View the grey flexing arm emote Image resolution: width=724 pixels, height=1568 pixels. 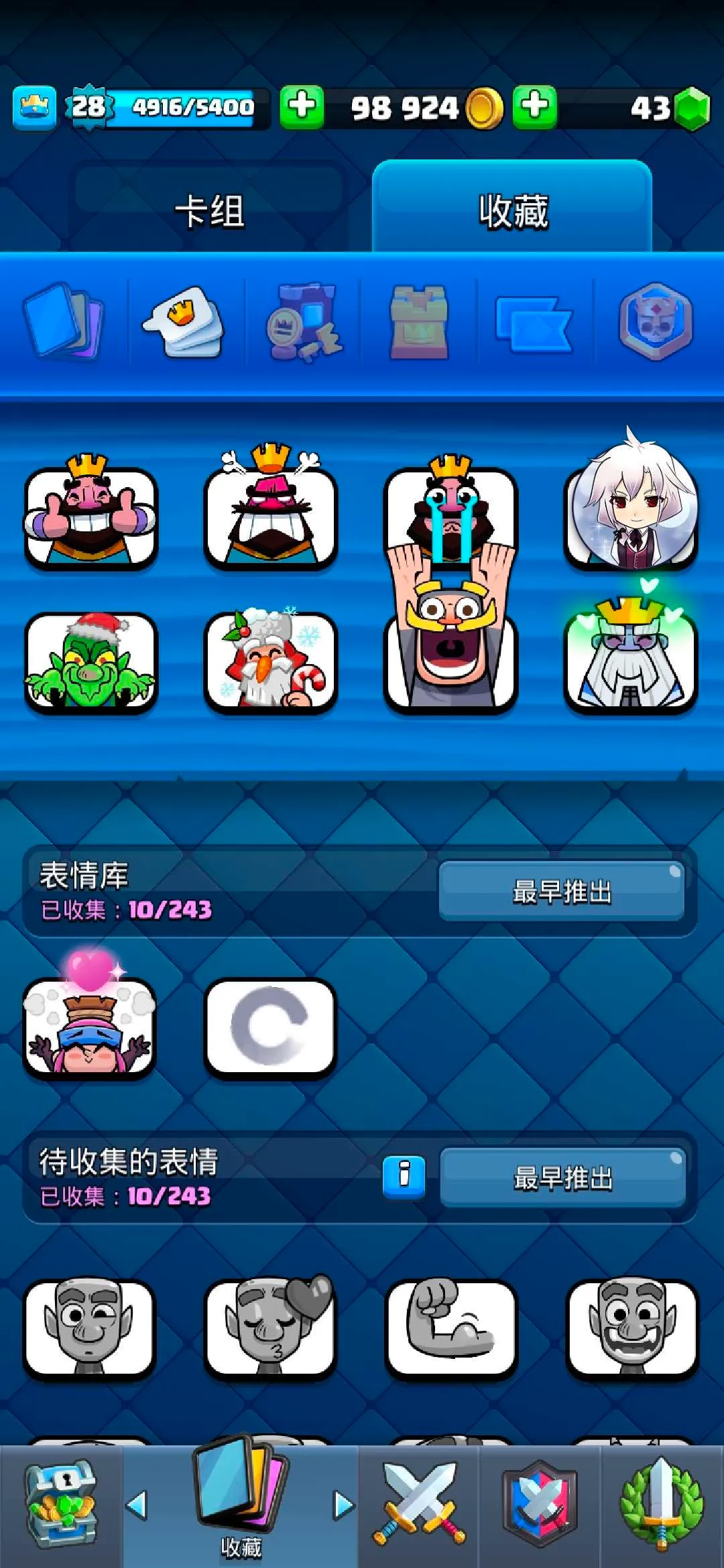(451, 1327)
